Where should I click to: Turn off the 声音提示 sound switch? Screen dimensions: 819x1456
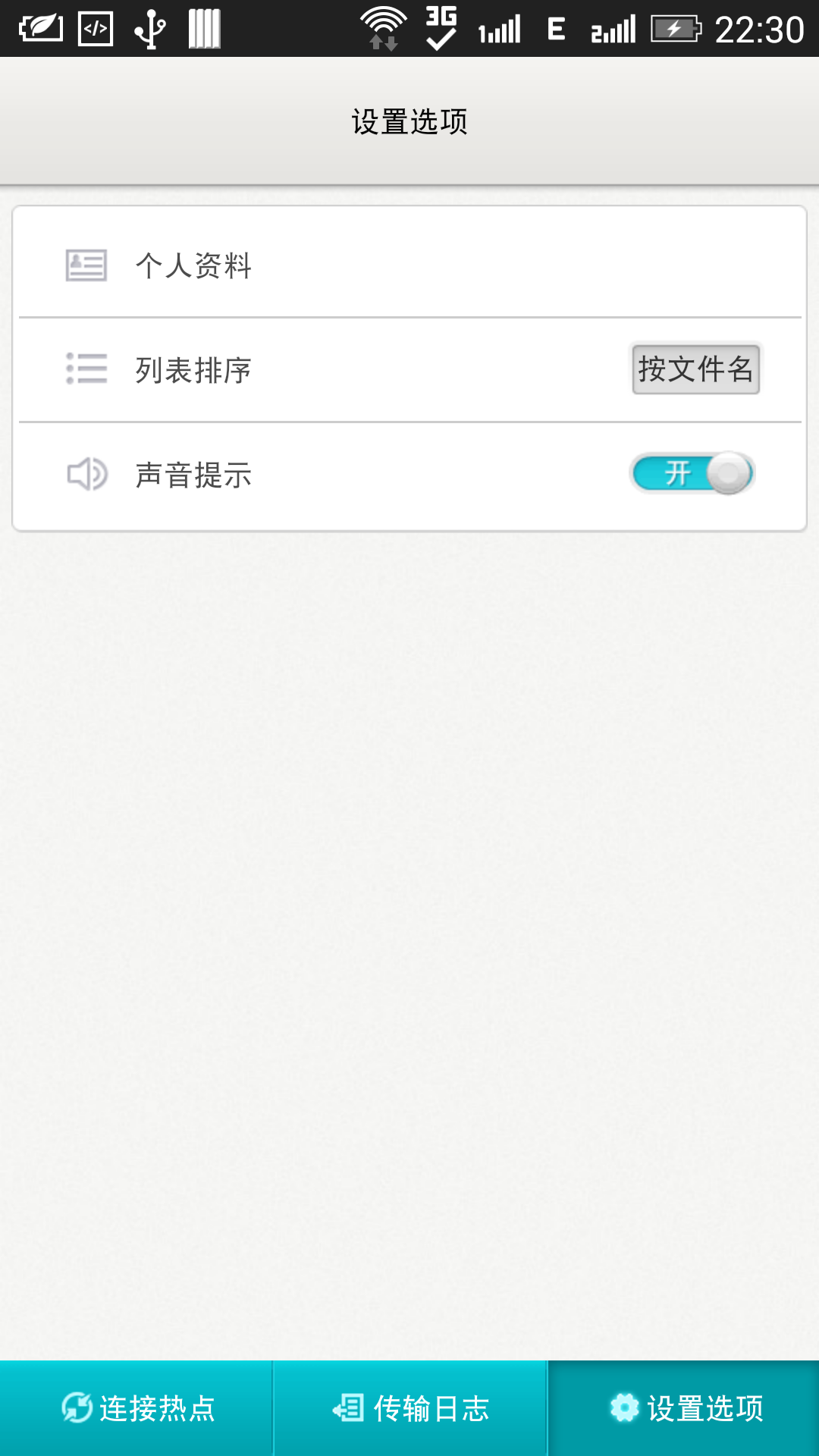(x=692, y=474)
